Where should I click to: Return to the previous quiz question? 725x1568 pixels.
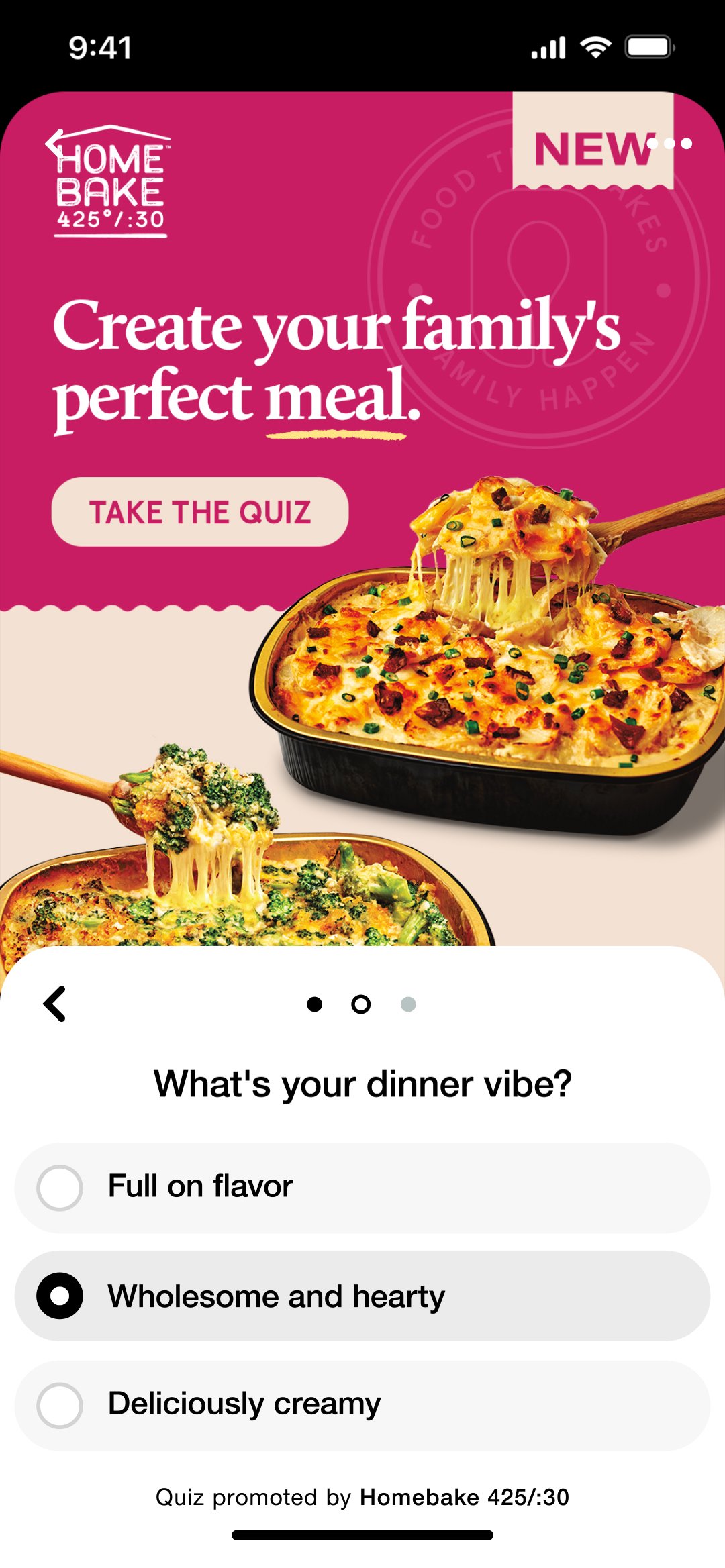pyautogui.click(x=55, y=1004)
